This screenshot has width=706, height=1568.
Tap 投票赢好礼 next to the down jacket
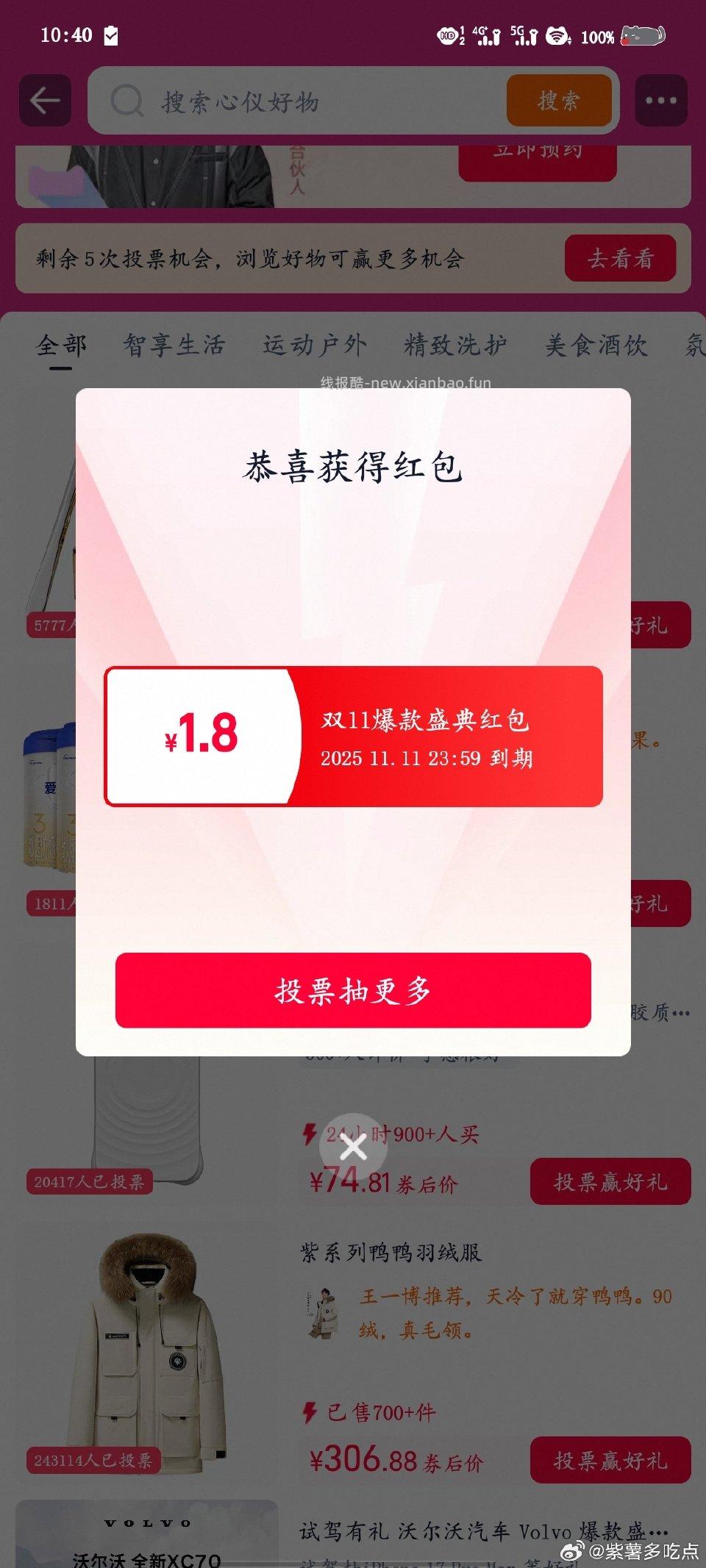coord(610,1459)
